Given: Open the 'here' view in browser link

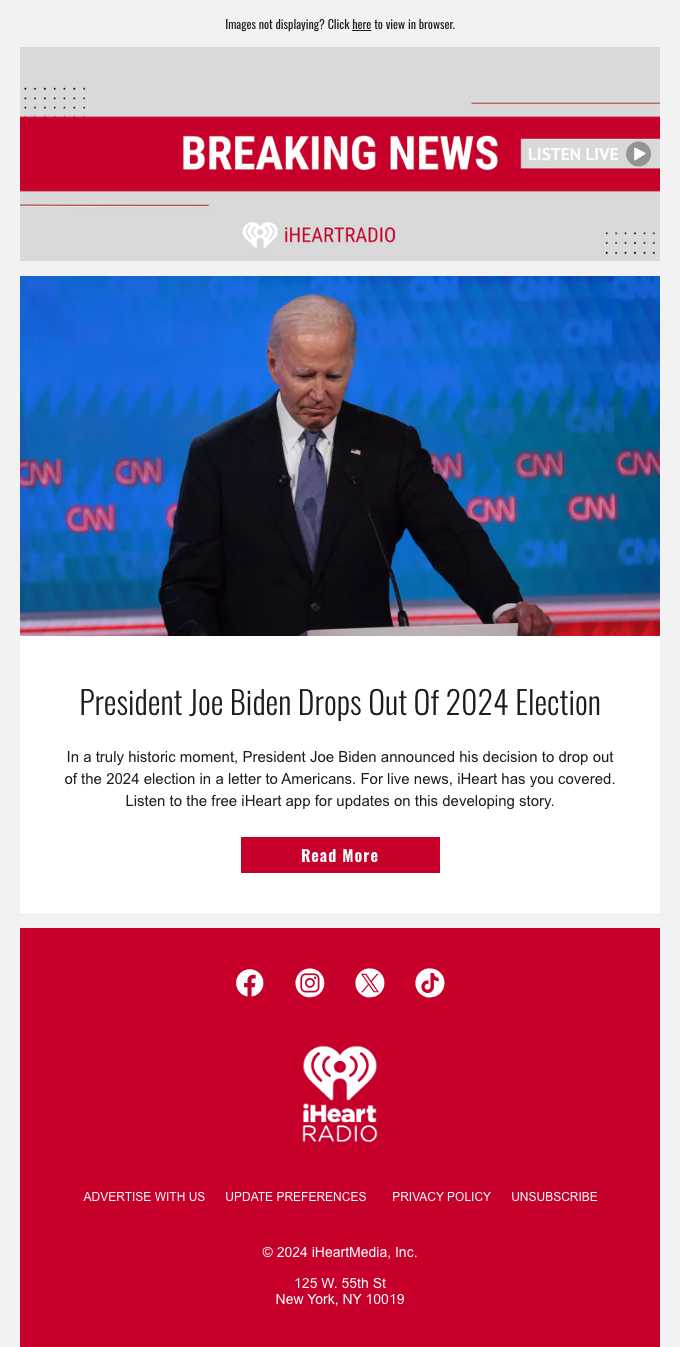Looking at the screenshot, I should [x=361, y=24].
